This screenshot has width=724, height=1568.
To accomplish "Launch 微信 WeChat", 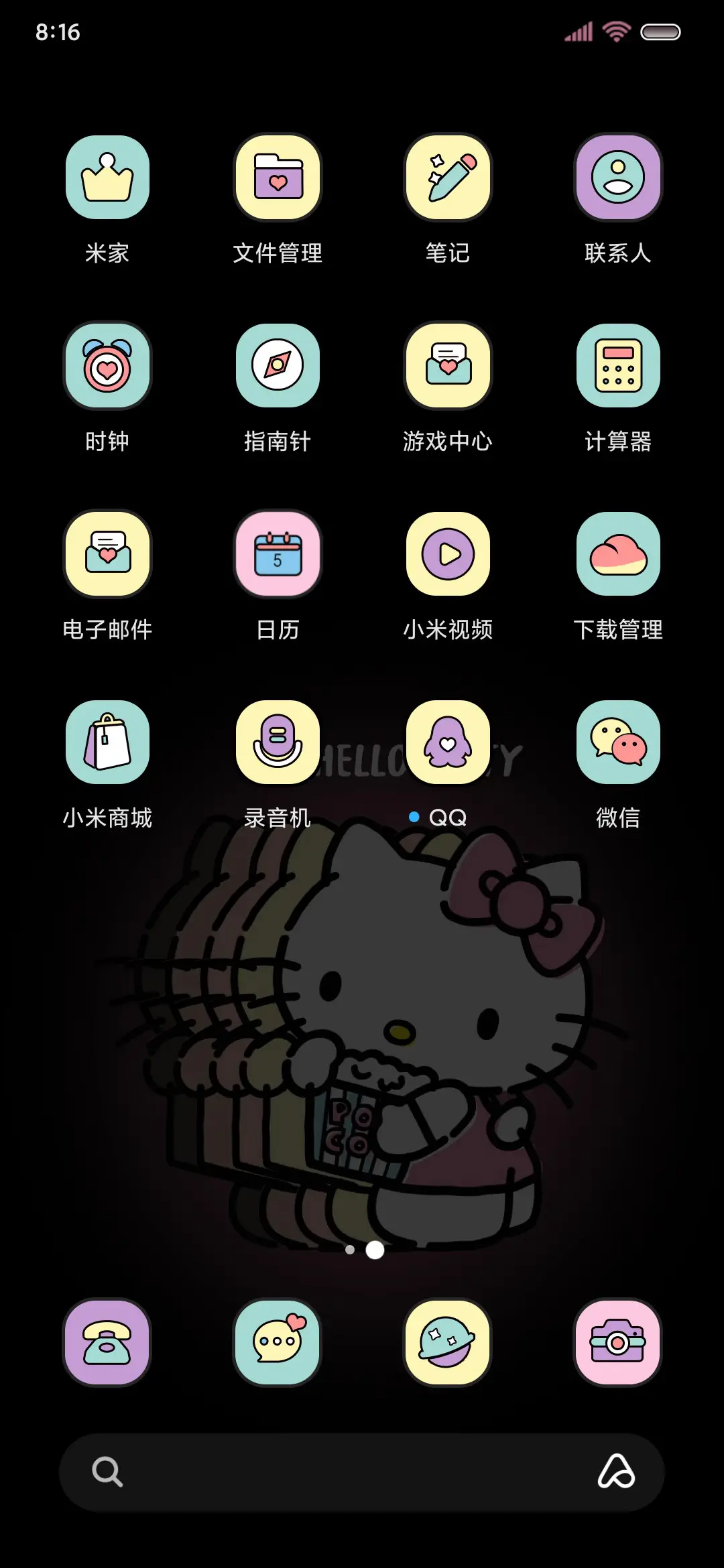I will pos(618,742).
